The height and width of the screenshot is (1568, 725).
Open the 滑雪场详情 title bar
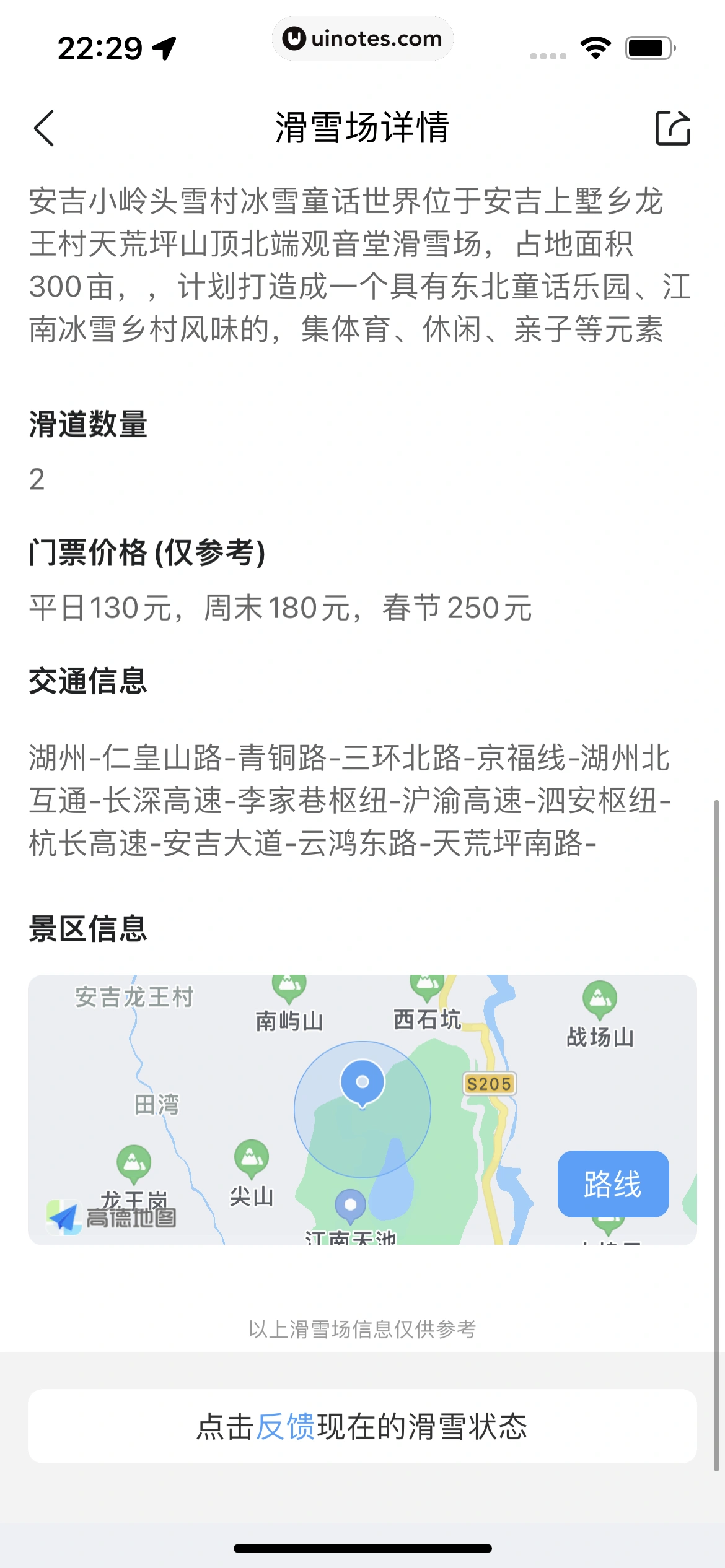(362, 129)
